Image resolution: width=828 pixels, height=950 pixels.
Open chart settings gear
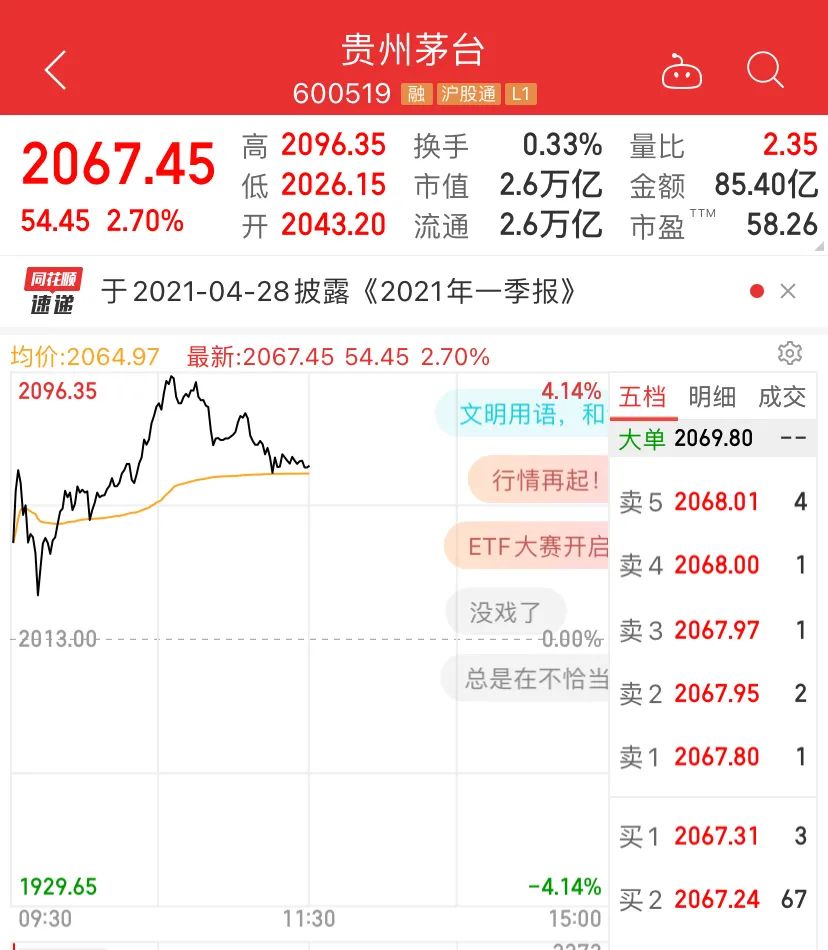789,353
